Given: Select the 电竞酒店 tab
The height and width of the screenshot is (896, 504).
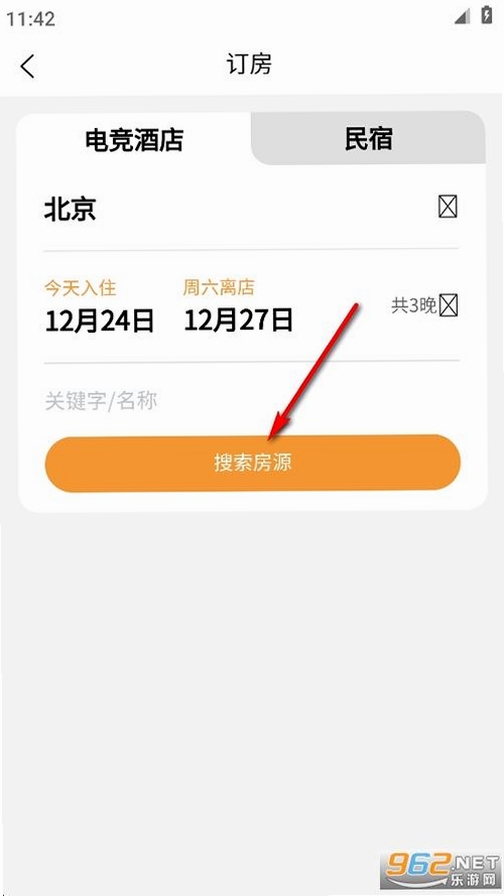Looking at the screenshot, I should 134,139.
